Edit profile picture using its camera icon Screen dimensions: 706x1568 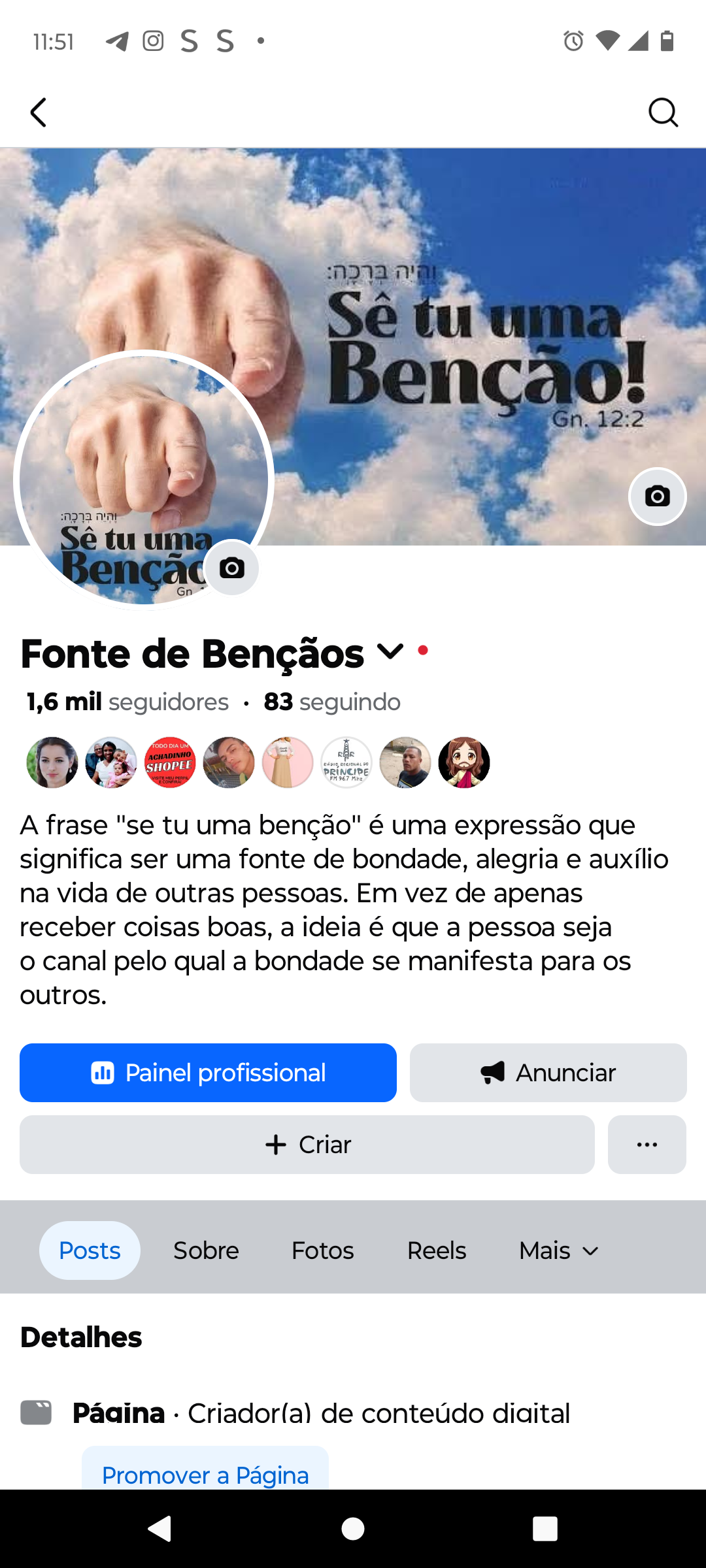click(231, 568)
